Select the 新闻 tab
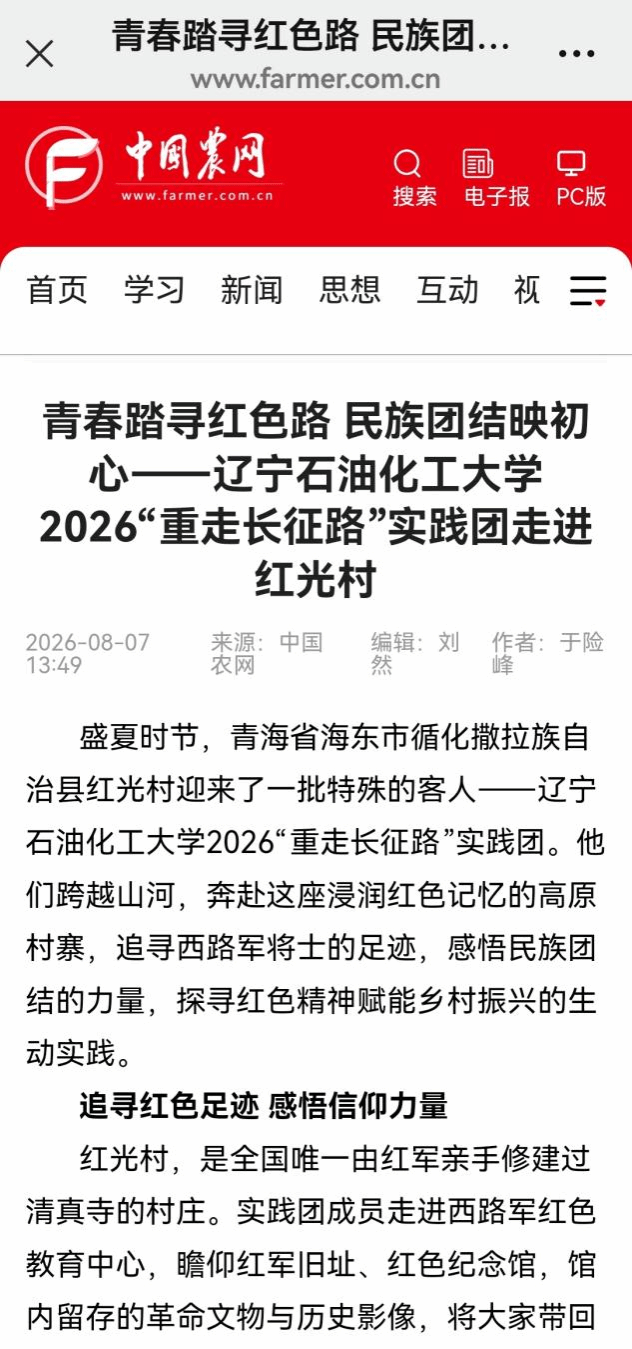This screenshot has height=1349, width=632. [251, 290]
